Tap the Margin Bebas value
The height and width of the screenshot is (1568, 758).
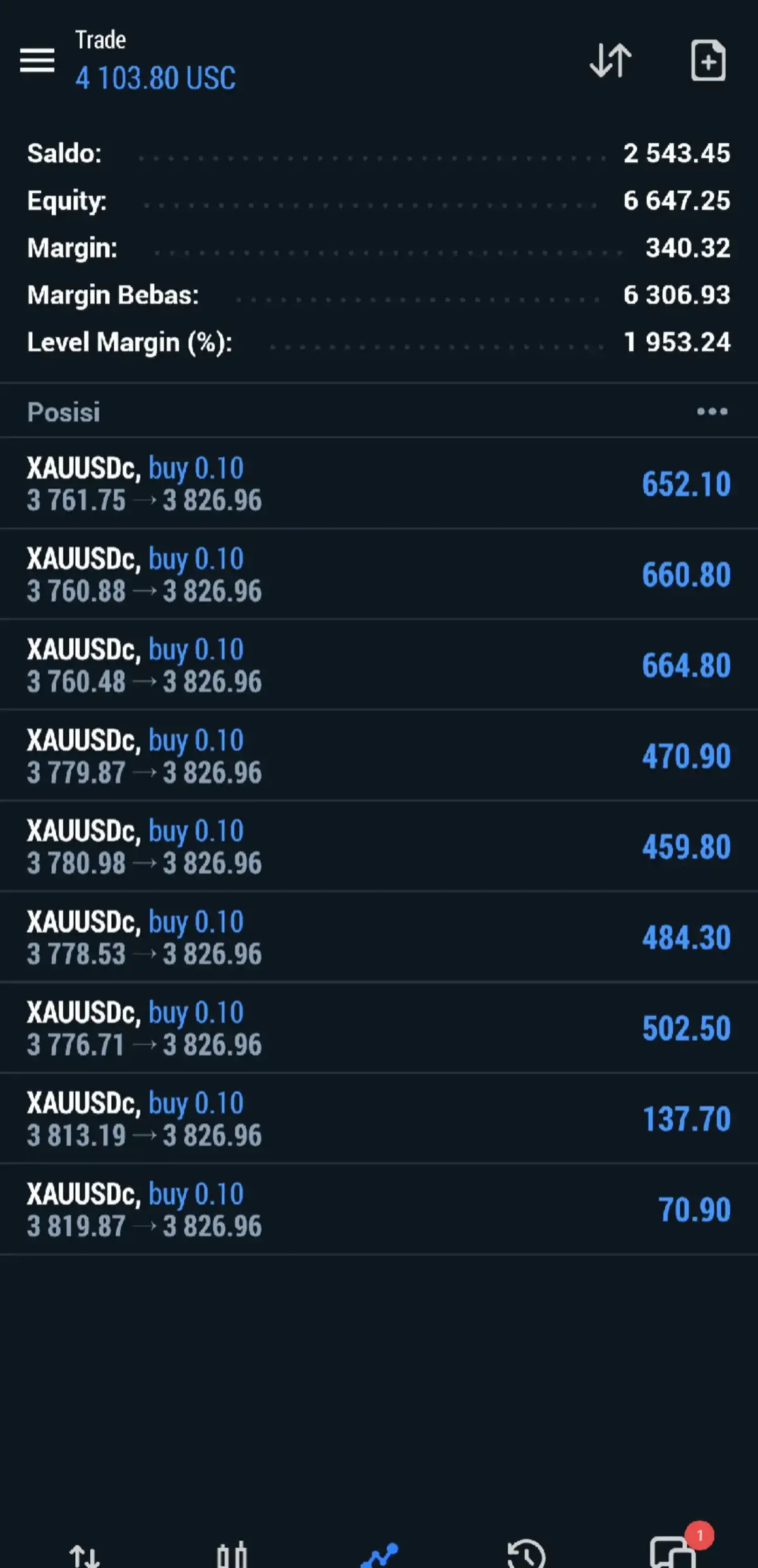(x=675, y=294)
